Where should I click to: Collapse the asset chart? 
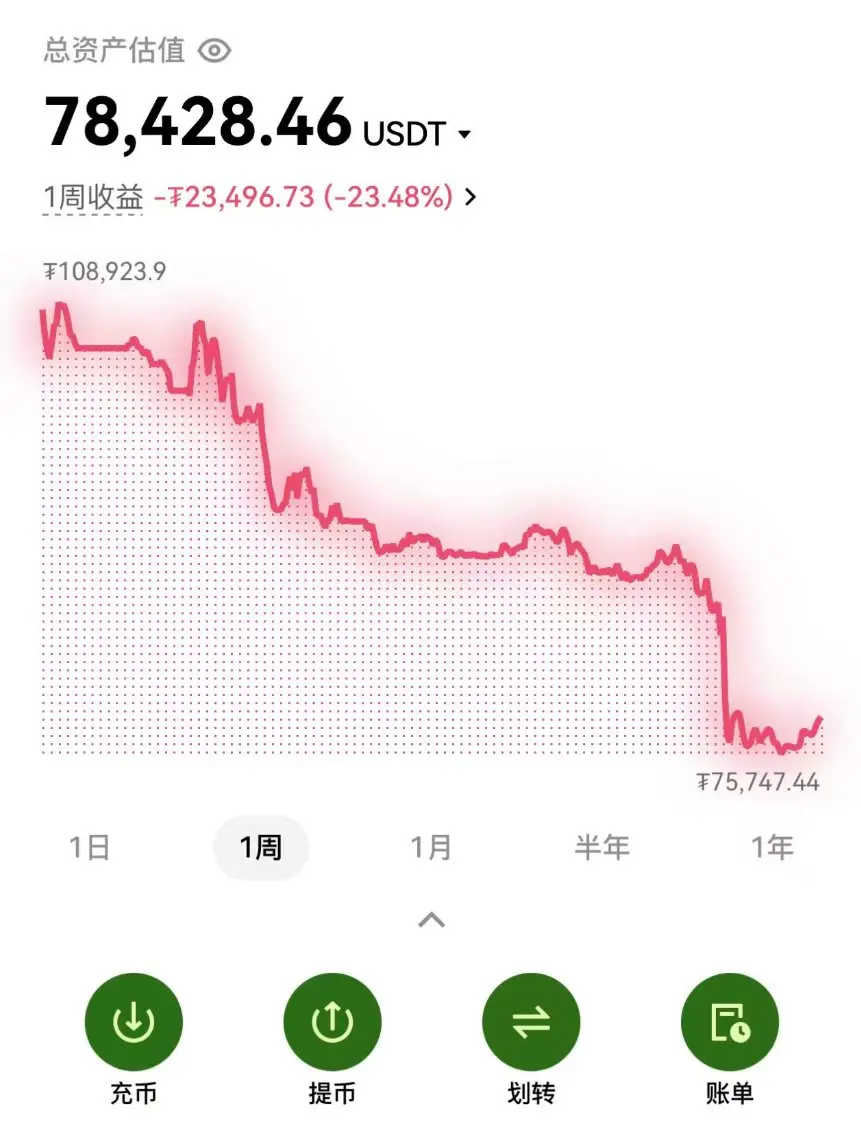coord(431,919)
